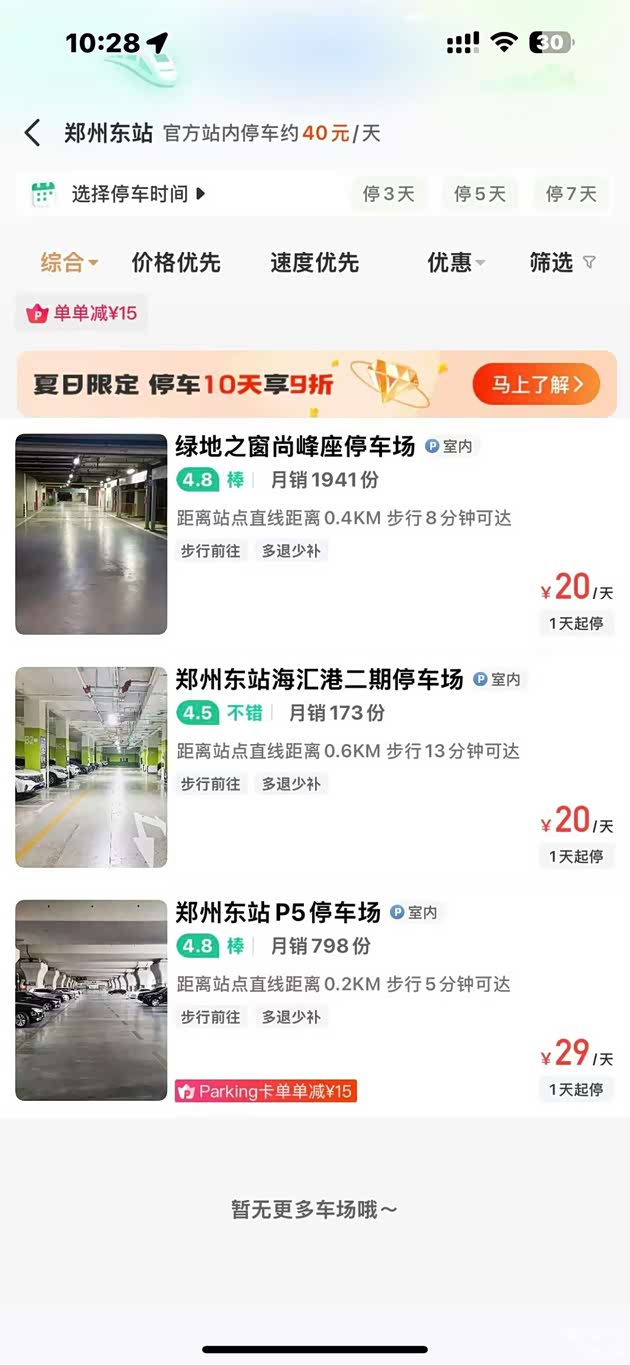Open 绿地之窗尚峰座停车场 listing
The height and width of the screenshot is (1365, 630).
[x=295, y=447]
